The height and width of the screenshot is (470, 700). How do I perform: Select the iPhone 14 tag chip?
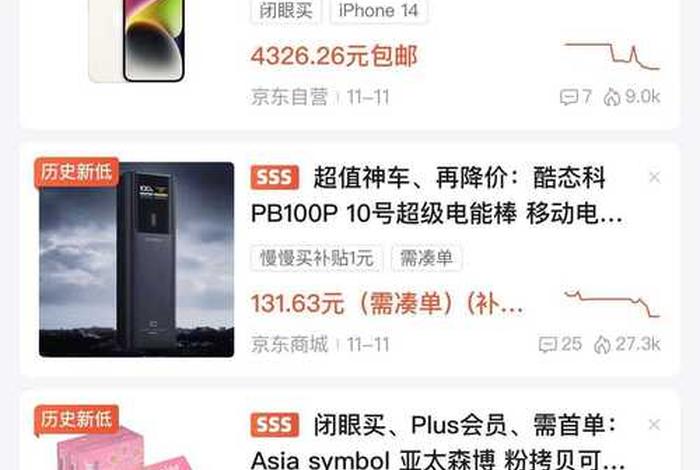(379, 11)
